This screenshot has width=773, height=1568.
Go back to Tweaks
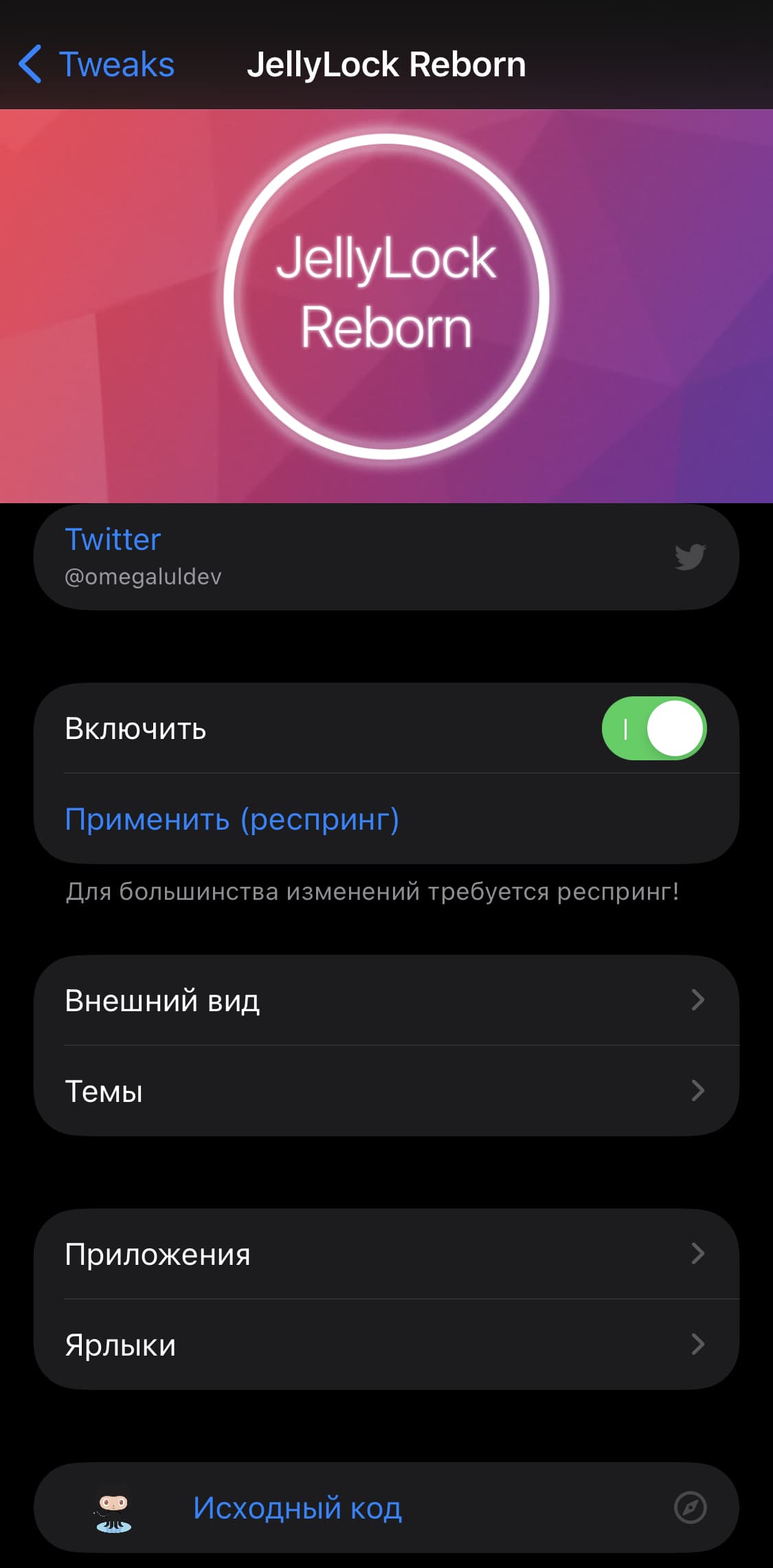pos(96,65)
